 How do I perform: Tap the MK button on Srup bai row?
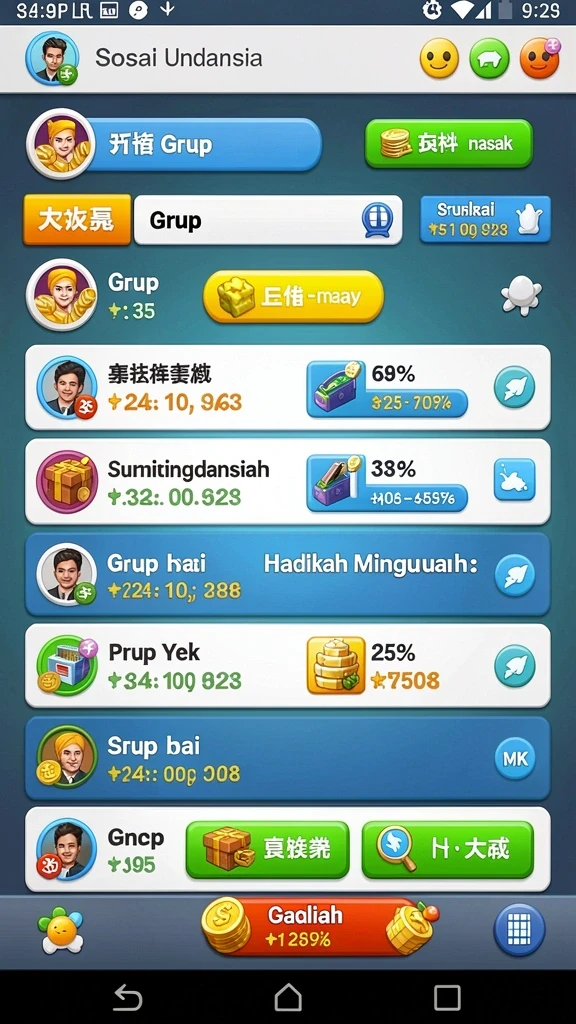[515, 758]
